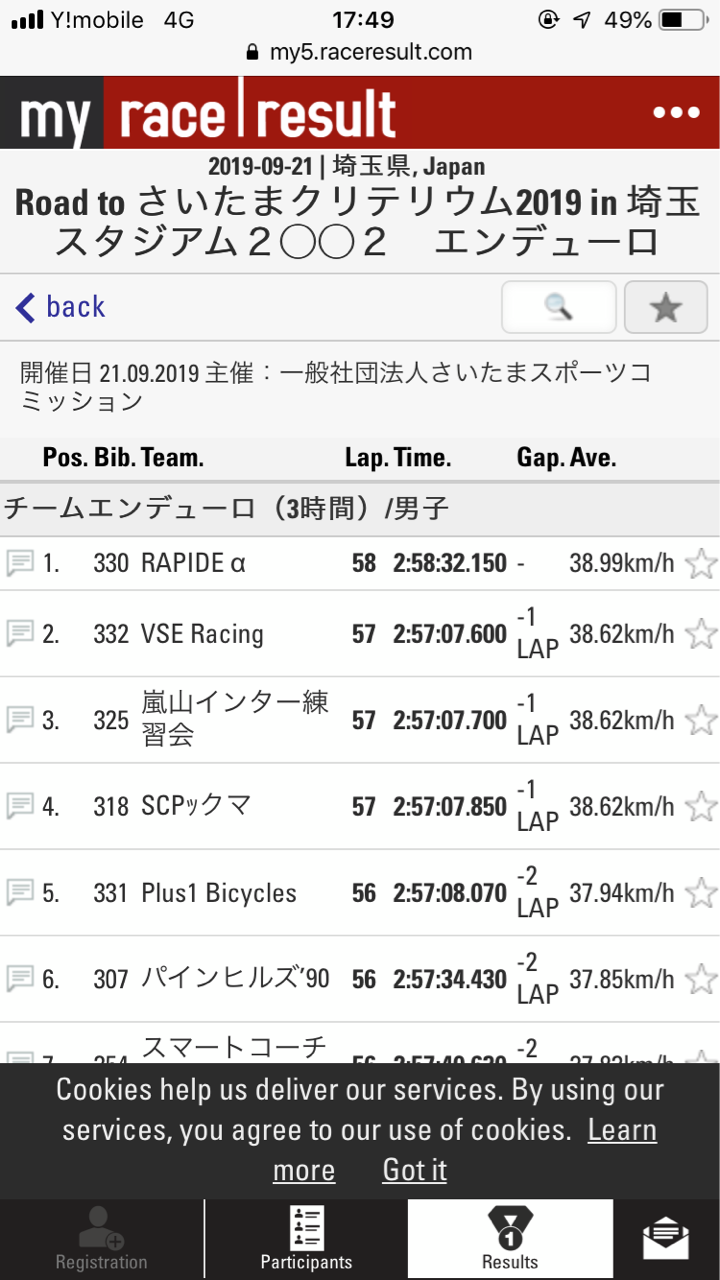Open comment icon for パインヒルズ'90
The image size is (720, 1280).
pos(20,978)
